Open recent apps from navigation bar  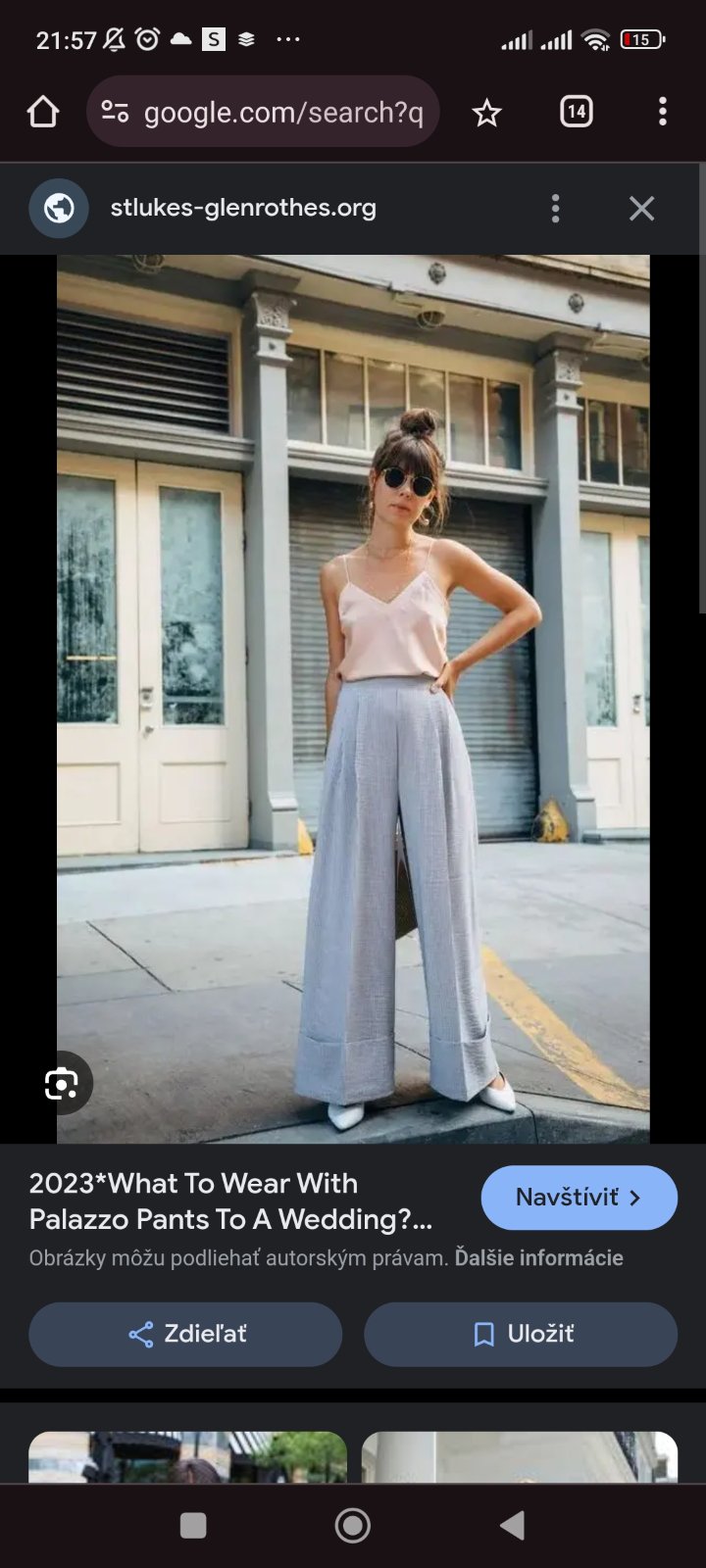coord(193,1525)
